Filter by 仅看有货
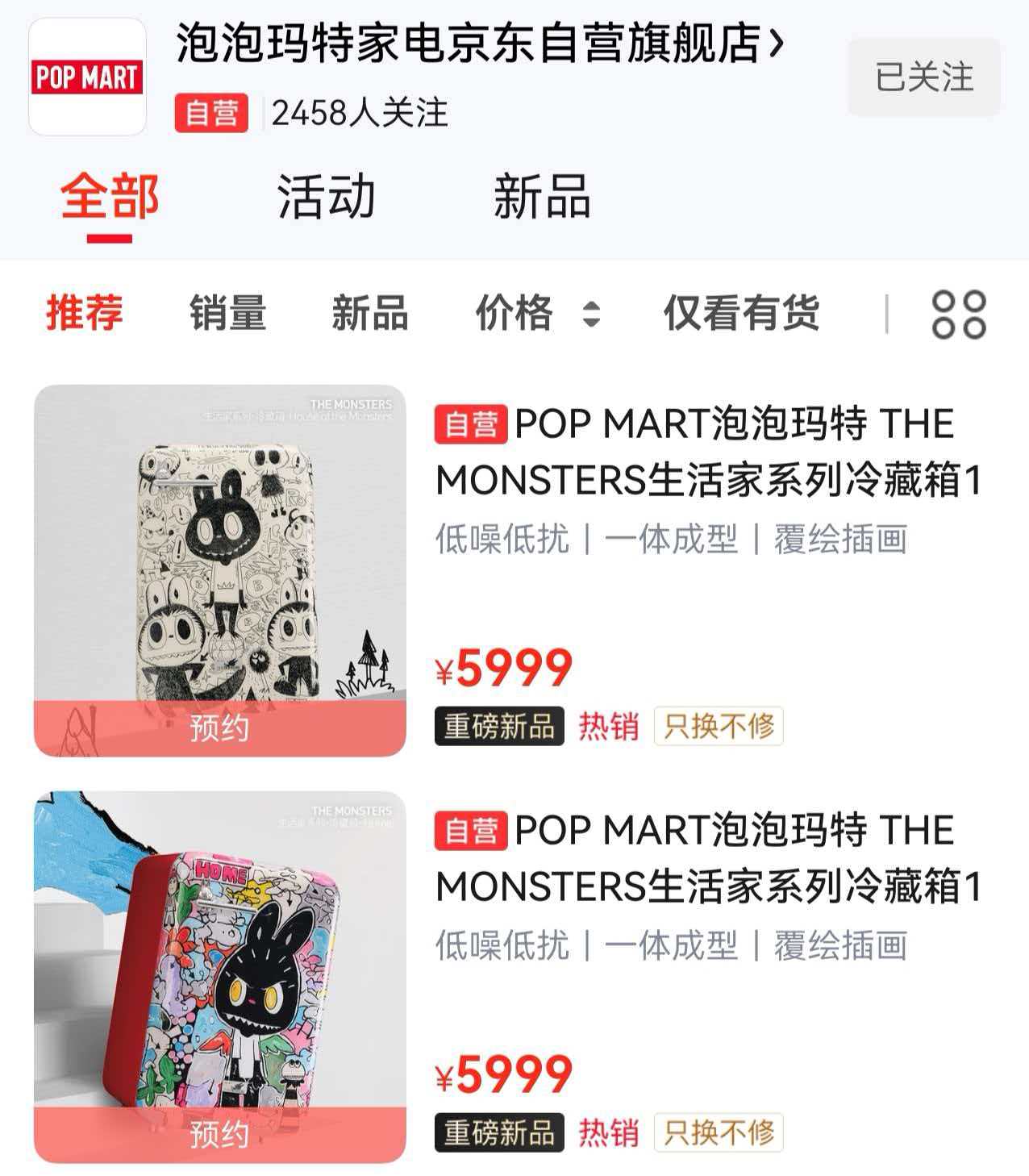 coord(741,313)
